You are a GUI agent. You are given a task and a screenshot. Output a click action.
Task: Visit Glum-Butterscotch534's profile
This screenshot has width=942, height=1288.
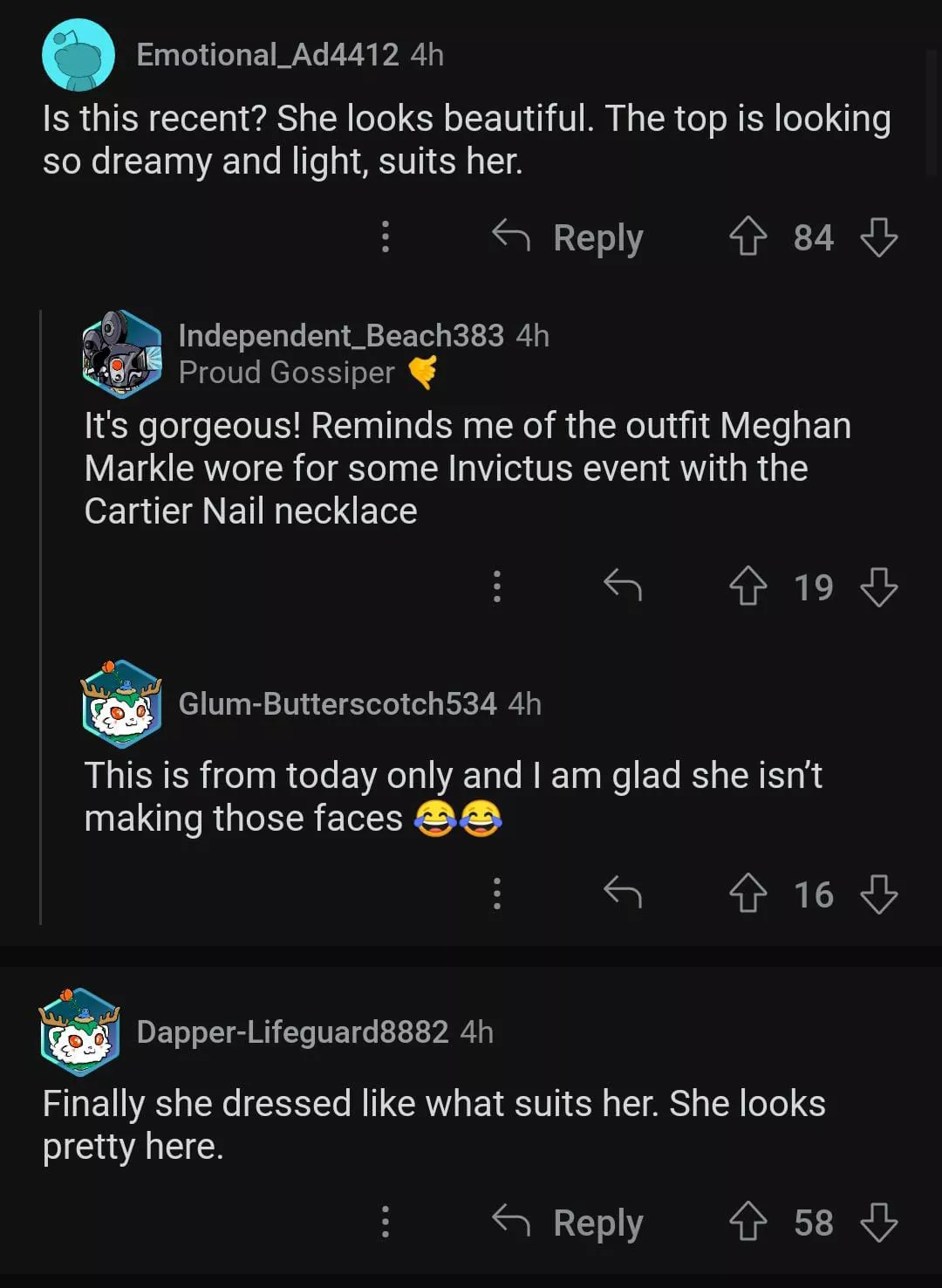(337, 704)
